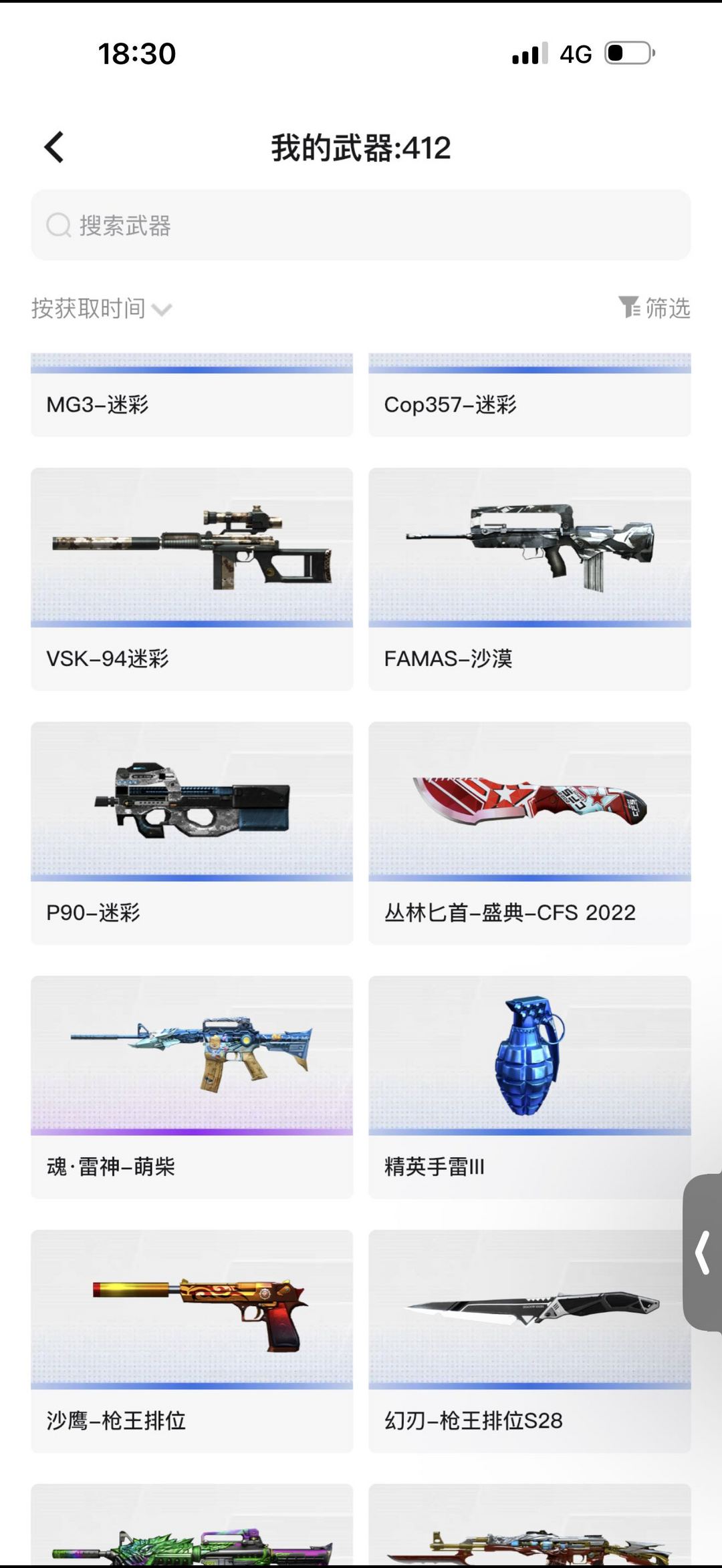
Task: Tap the 搜索武器 search field
Action: point(361,225)
